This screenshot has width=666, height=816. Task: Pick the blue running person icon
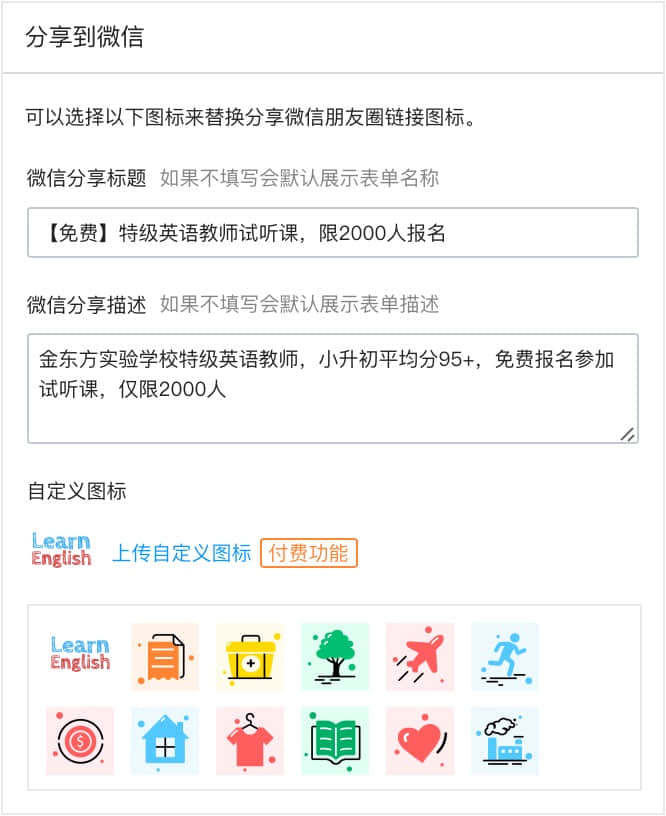pyautogui.click(x=505, y=656)
